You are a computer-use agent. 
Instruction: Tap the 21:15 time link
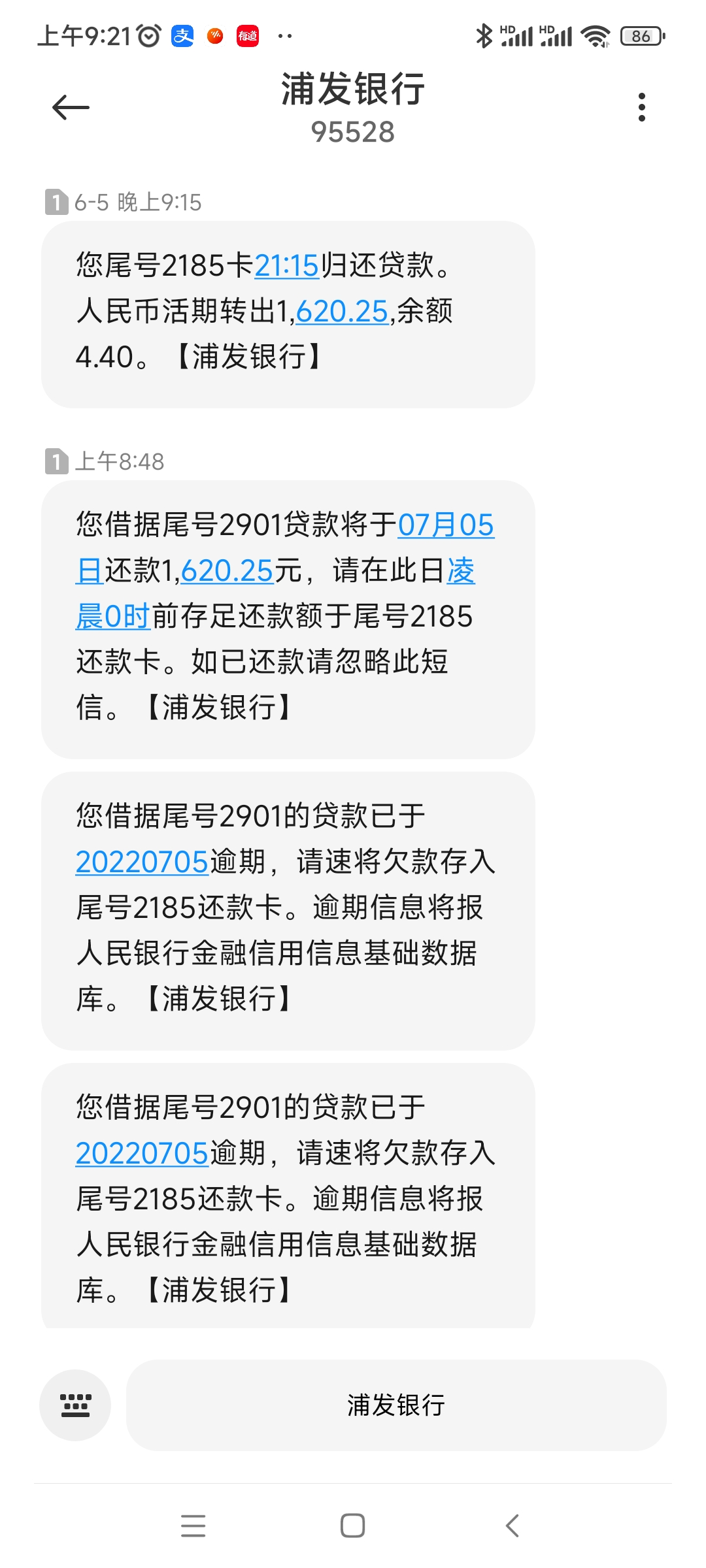[286, 266]
